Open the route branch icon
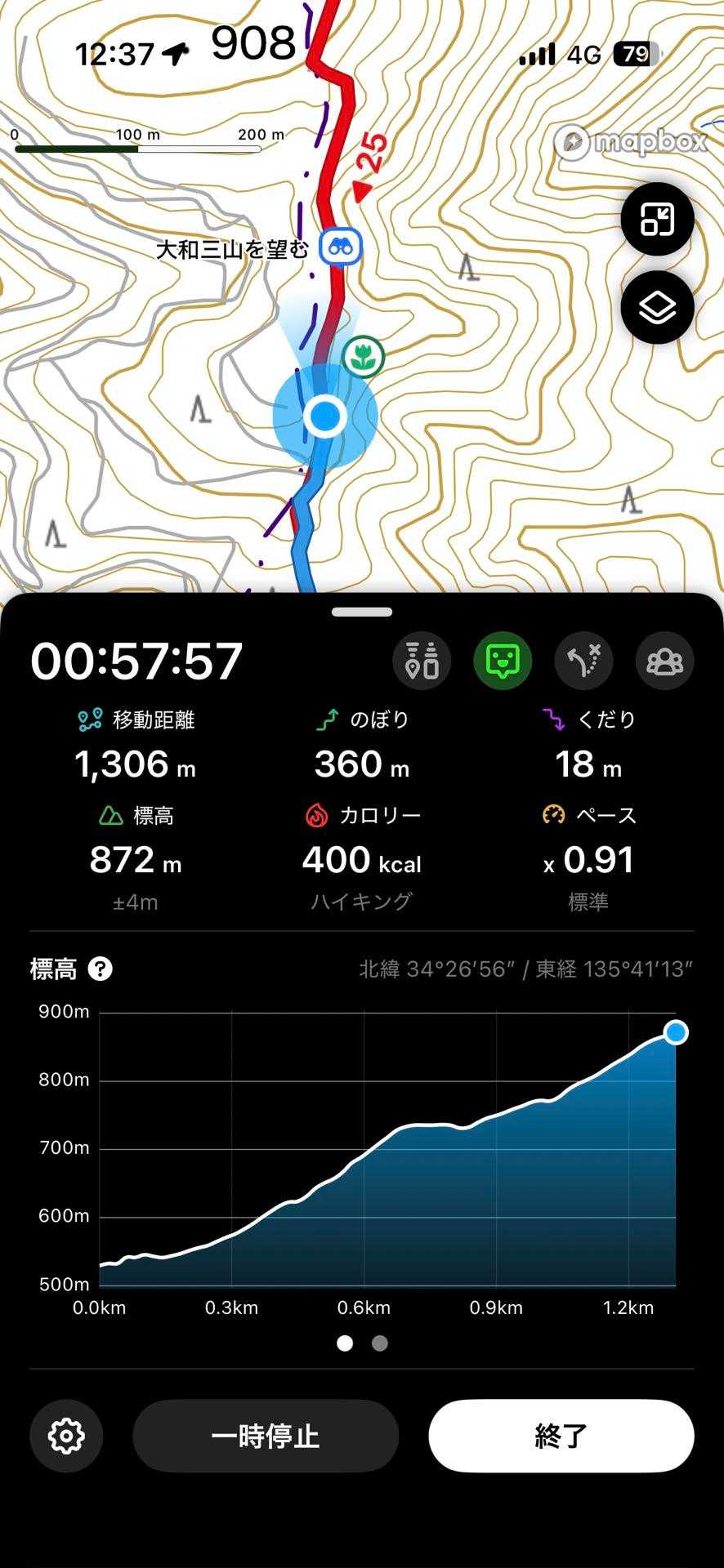The image size is (724, 1568). point(583,661)
